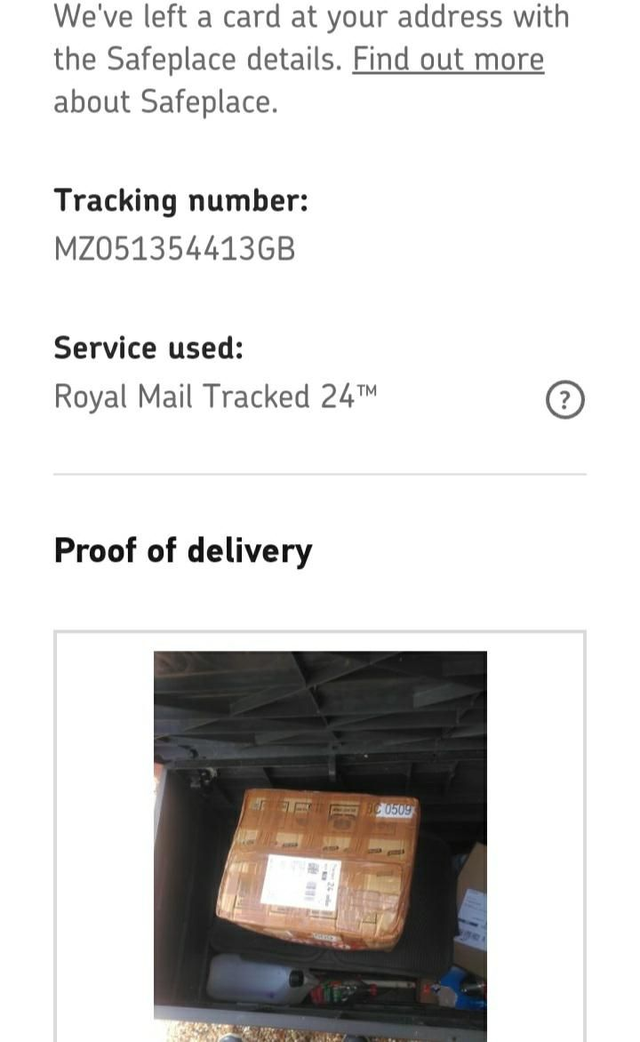Tap the Royal Mail Tracked 24 help icon
Screen dimensions: 640x1042
(x=565, y=400)
